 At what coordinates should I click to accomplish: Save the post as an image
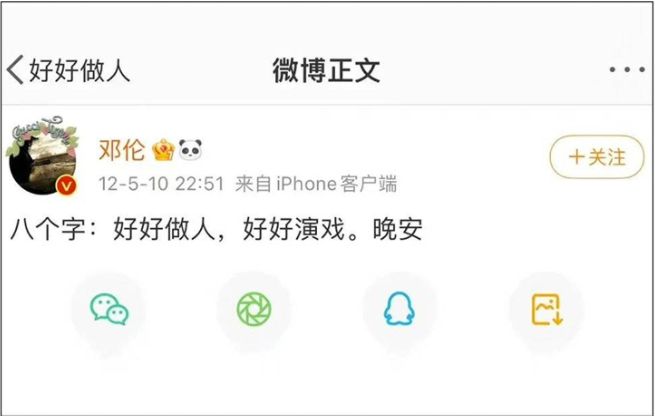click(546, 310)
